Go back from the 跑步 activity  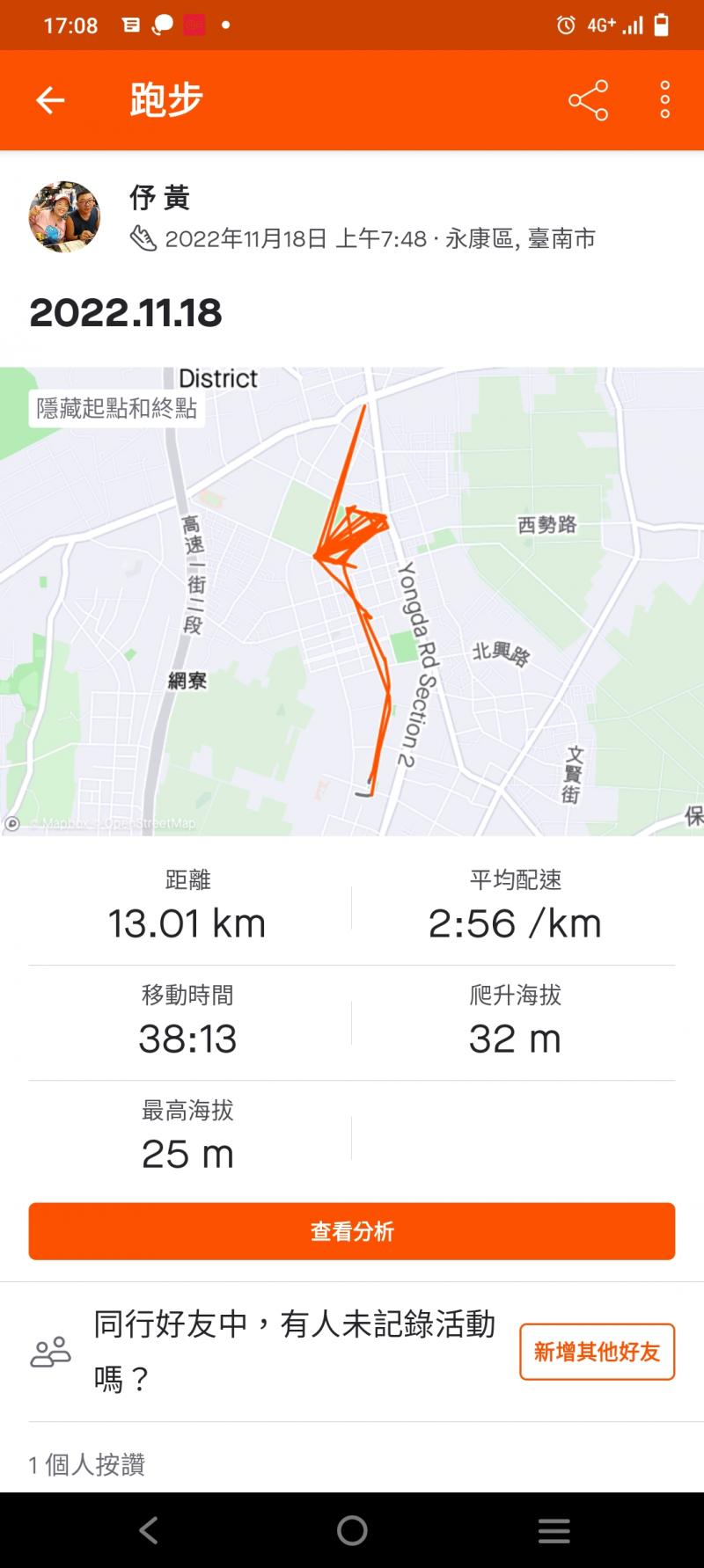point(50,100)
